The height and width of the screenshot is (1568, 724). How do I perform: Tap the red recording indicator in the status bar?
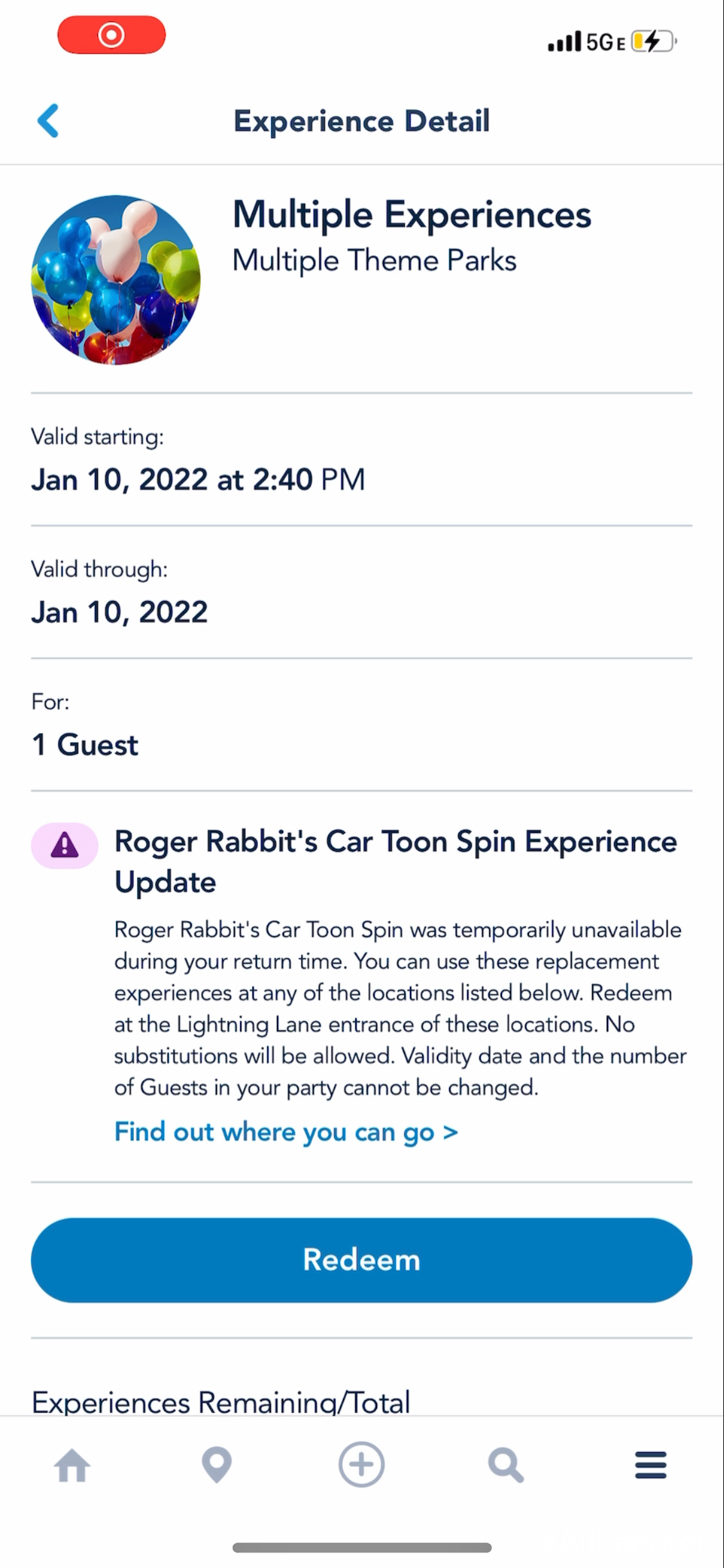point(111,35)
